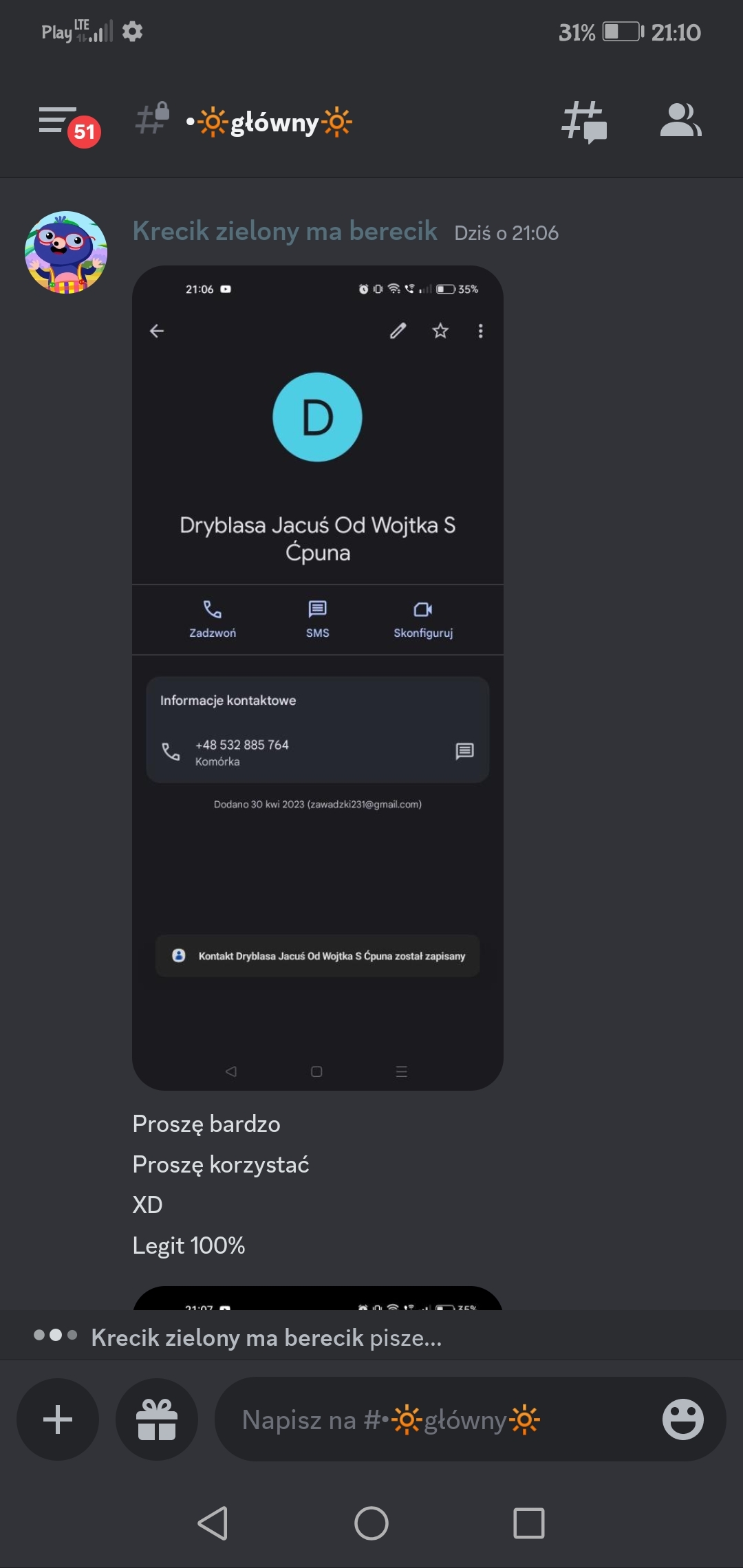Open the channel list drawer menu
743x1568 pixels.
tap(58, 121)
